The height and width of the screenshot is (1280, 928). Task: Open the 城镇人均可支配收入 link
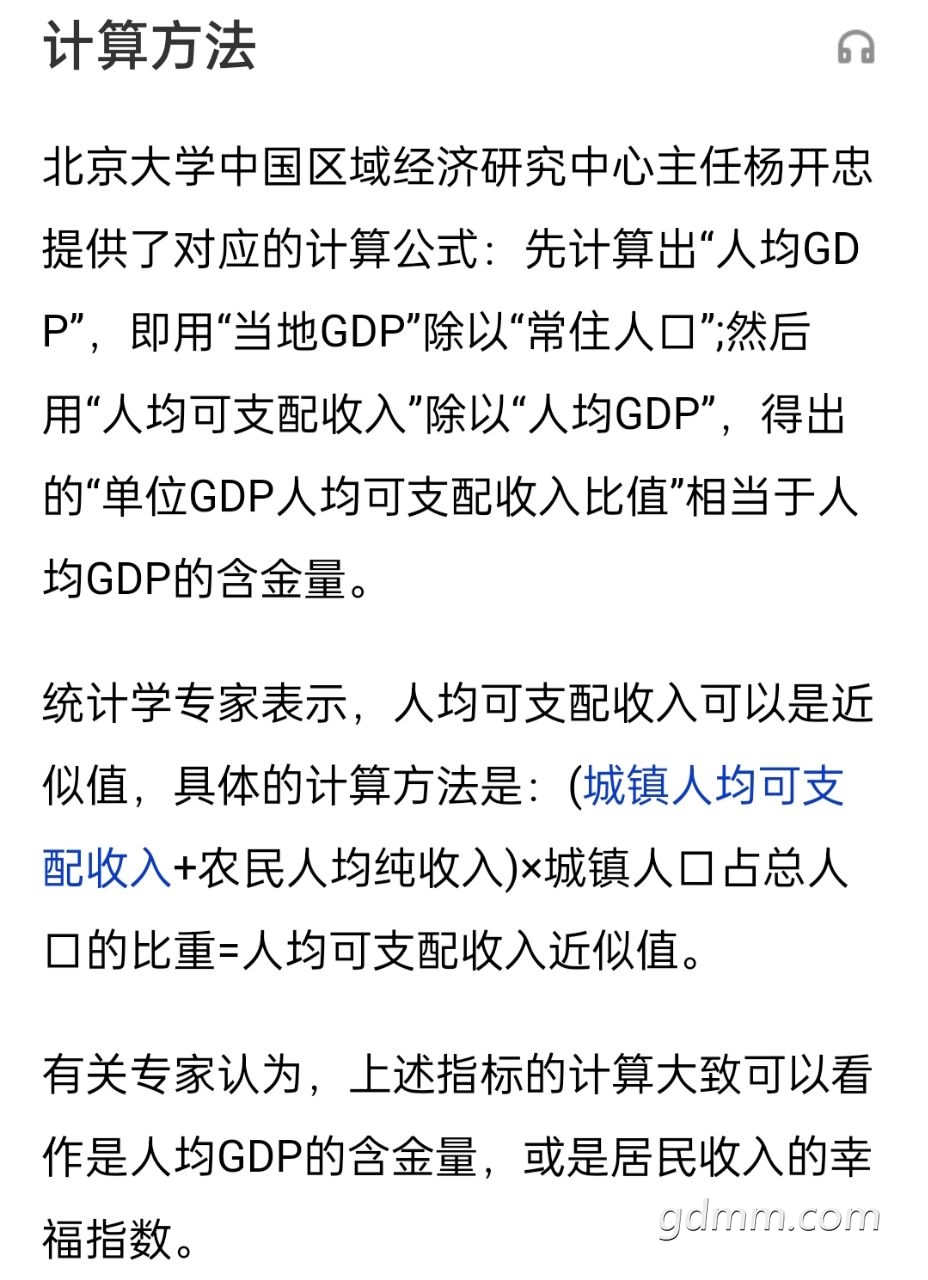click(x=713, y=786)
